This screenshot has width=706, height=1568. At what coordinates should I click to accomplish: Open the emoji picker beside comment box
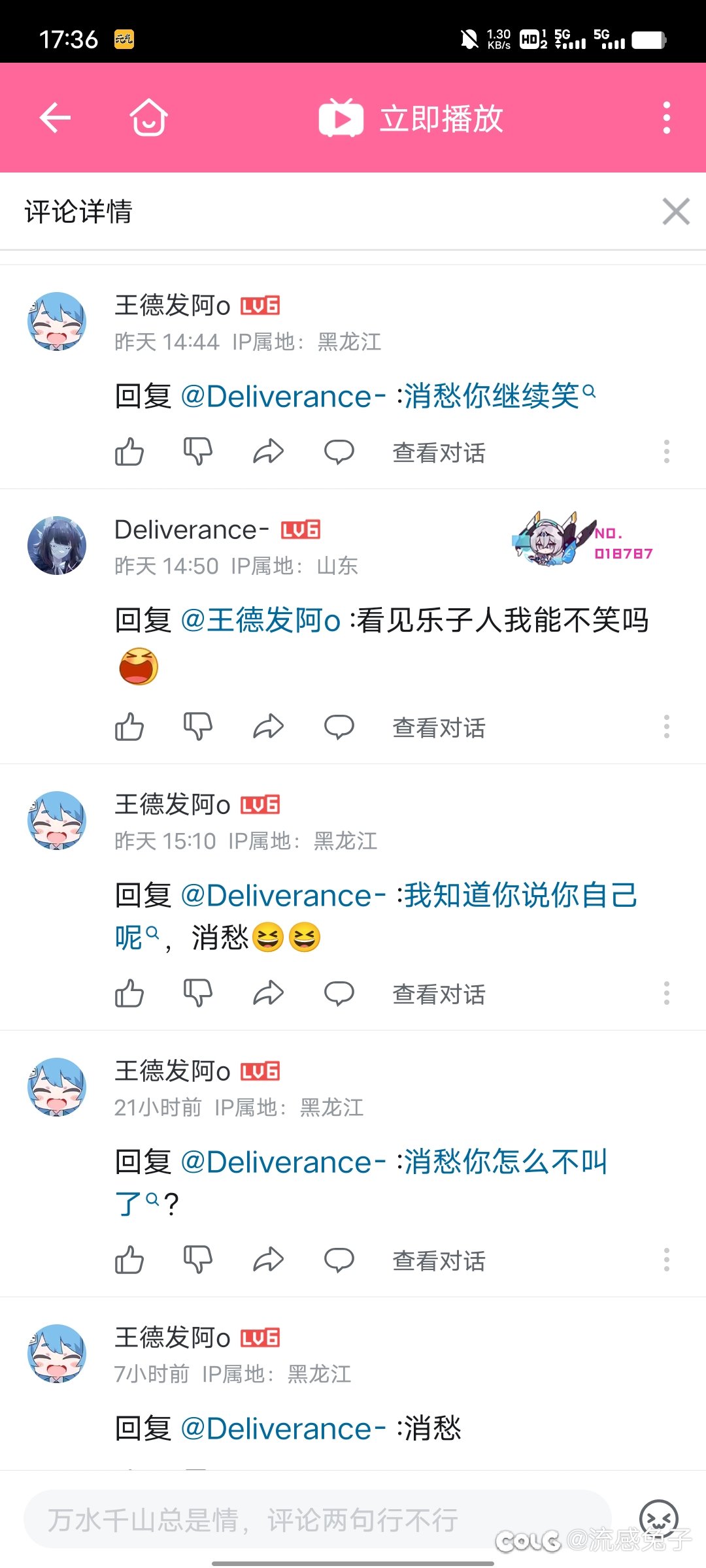(x=659, y=1519)
